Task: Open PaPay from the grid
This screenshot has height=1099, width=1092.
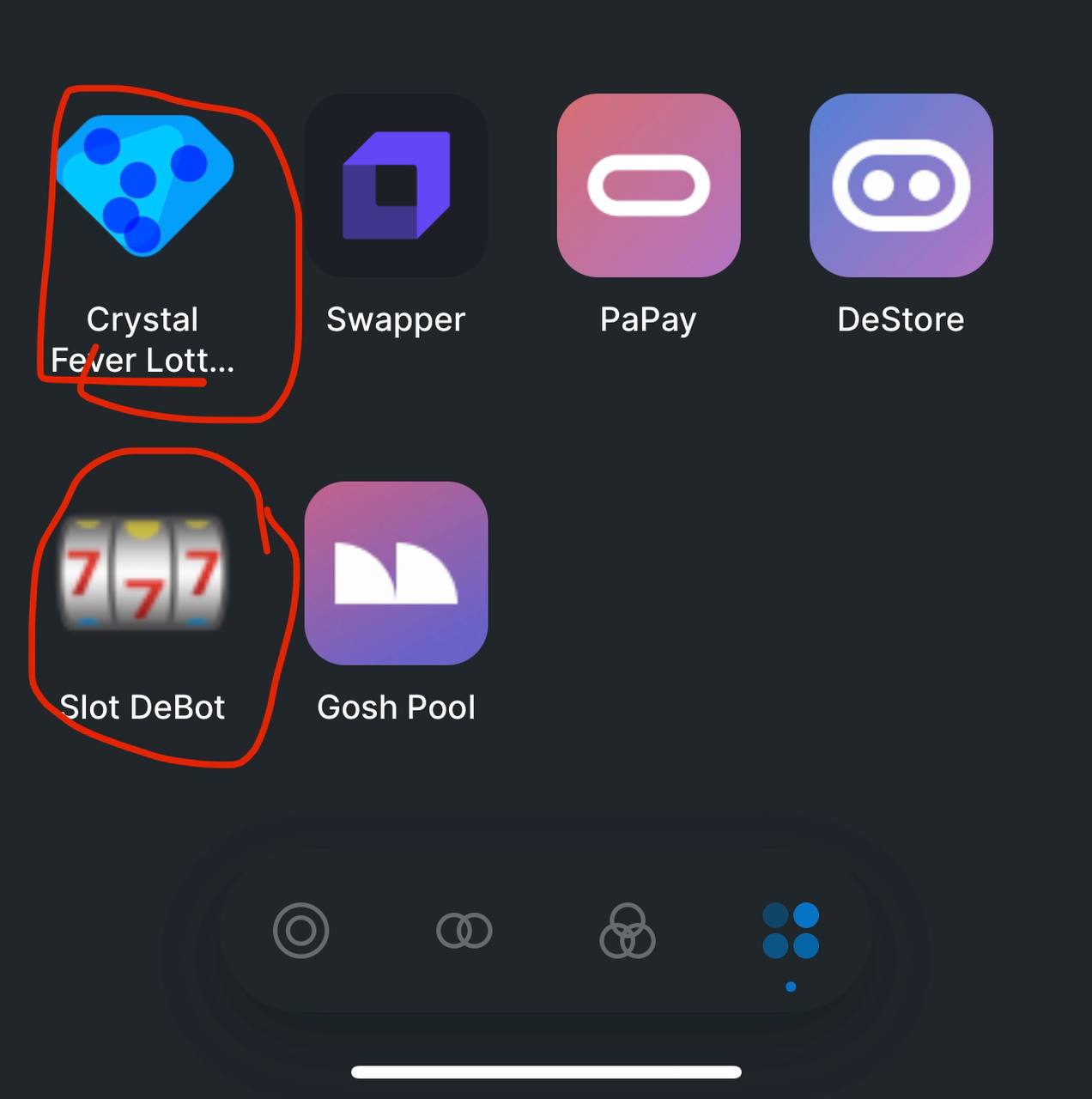Action: 648,185
